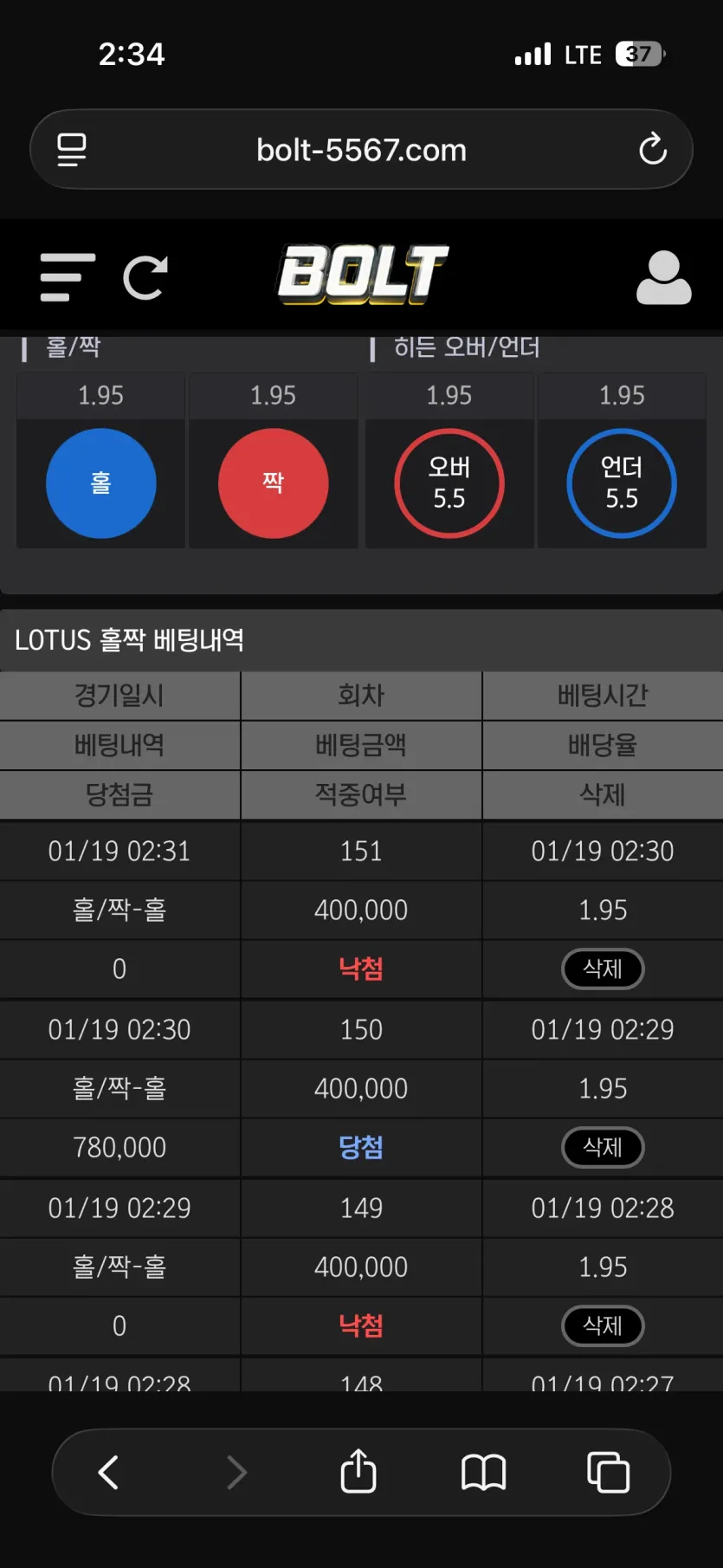
Task: Delete the round 151 bet record
Action: 603,969
